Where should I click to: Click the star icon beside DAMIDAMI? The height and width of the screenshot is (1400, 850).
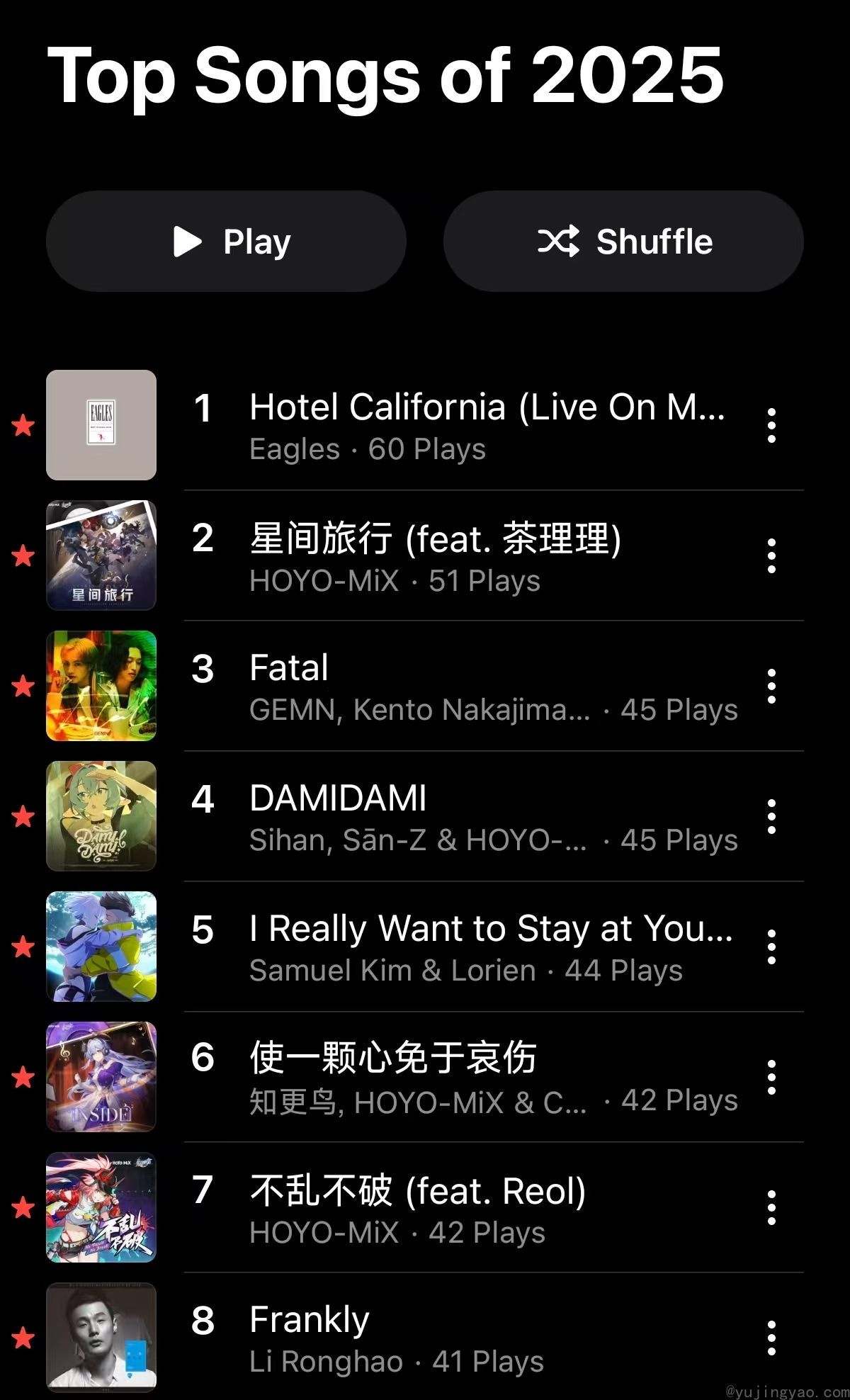22,815
